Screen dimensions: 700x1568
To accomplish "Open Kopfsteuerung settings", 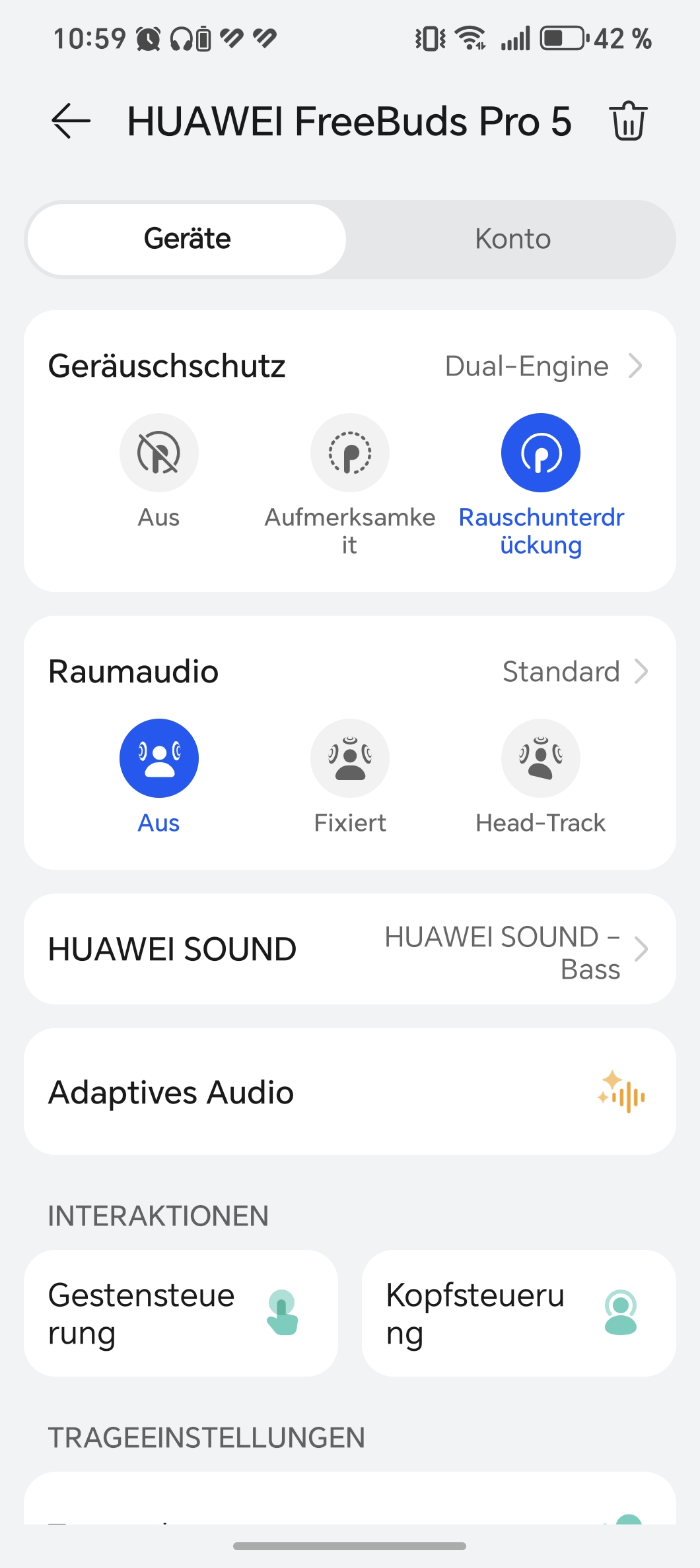I will pyautogui.click(x=518, y=1313).
